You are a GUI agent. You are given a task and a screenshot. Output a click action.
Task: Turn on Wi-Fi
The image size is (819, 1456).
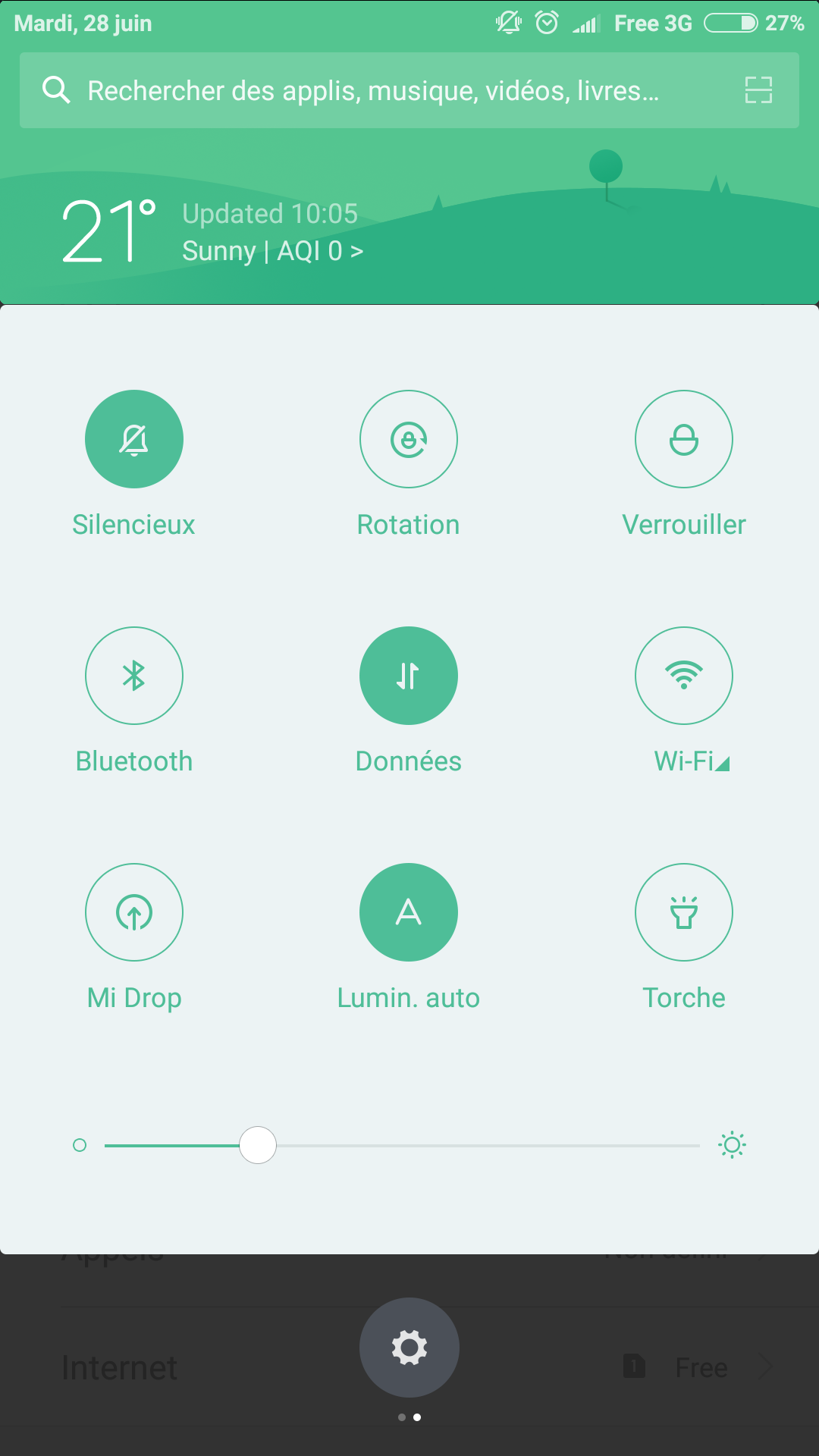(684, 676)
